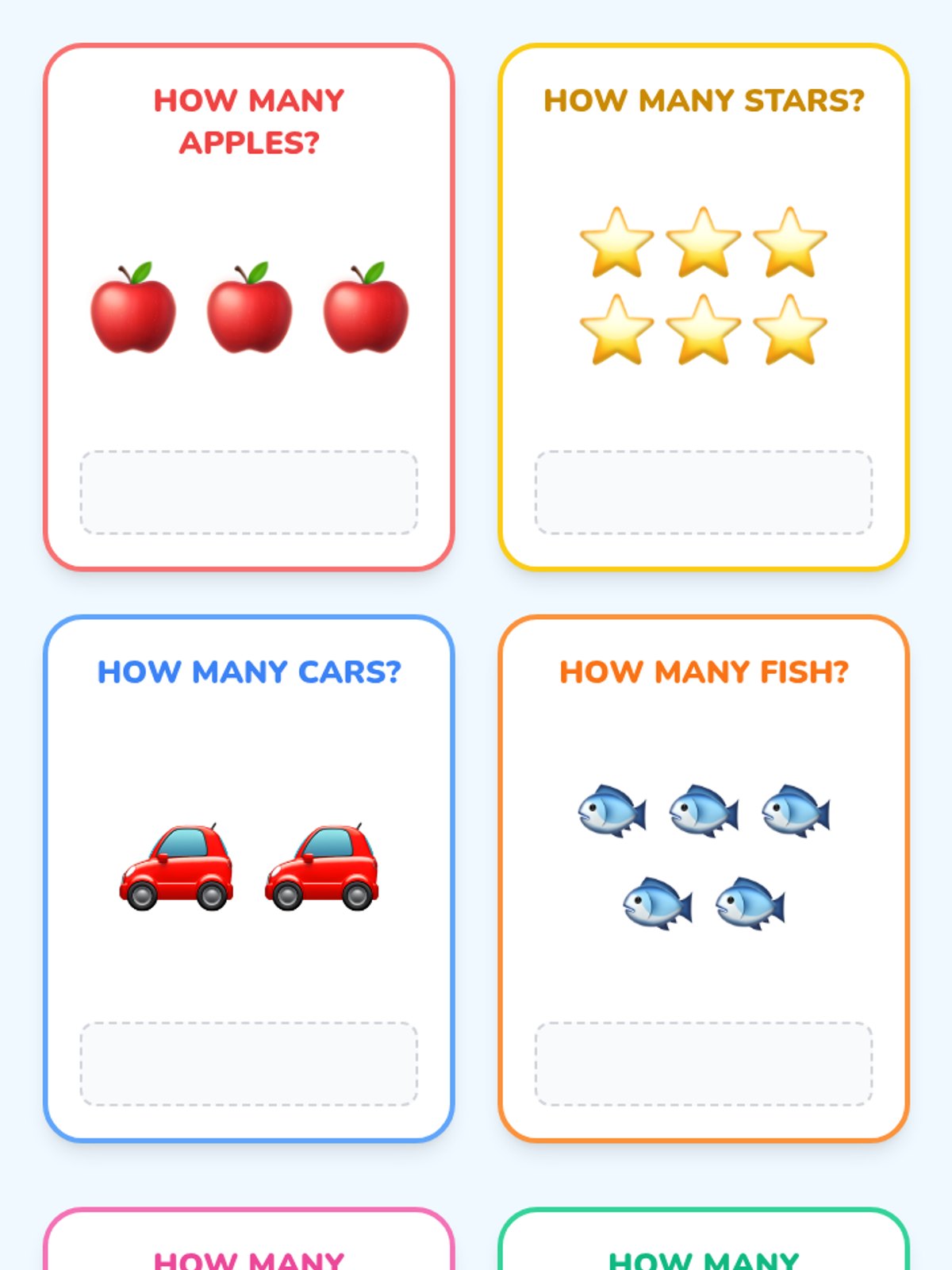Focus the answer field under How Many Cars
This screenshot has width=952, height=1270.
249,1064
